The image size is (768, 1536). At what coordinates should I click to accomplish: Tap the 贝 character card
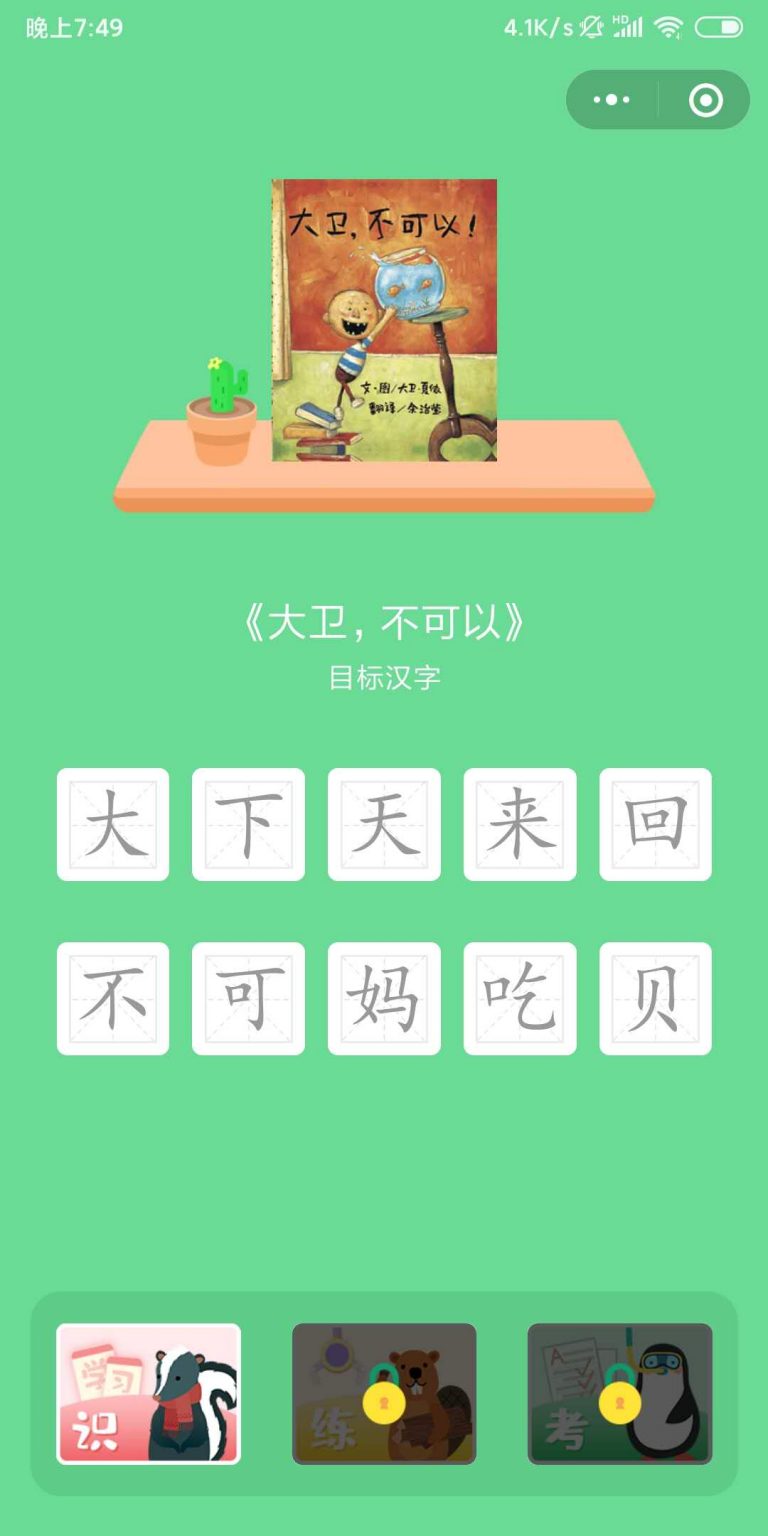coord(655,997)
